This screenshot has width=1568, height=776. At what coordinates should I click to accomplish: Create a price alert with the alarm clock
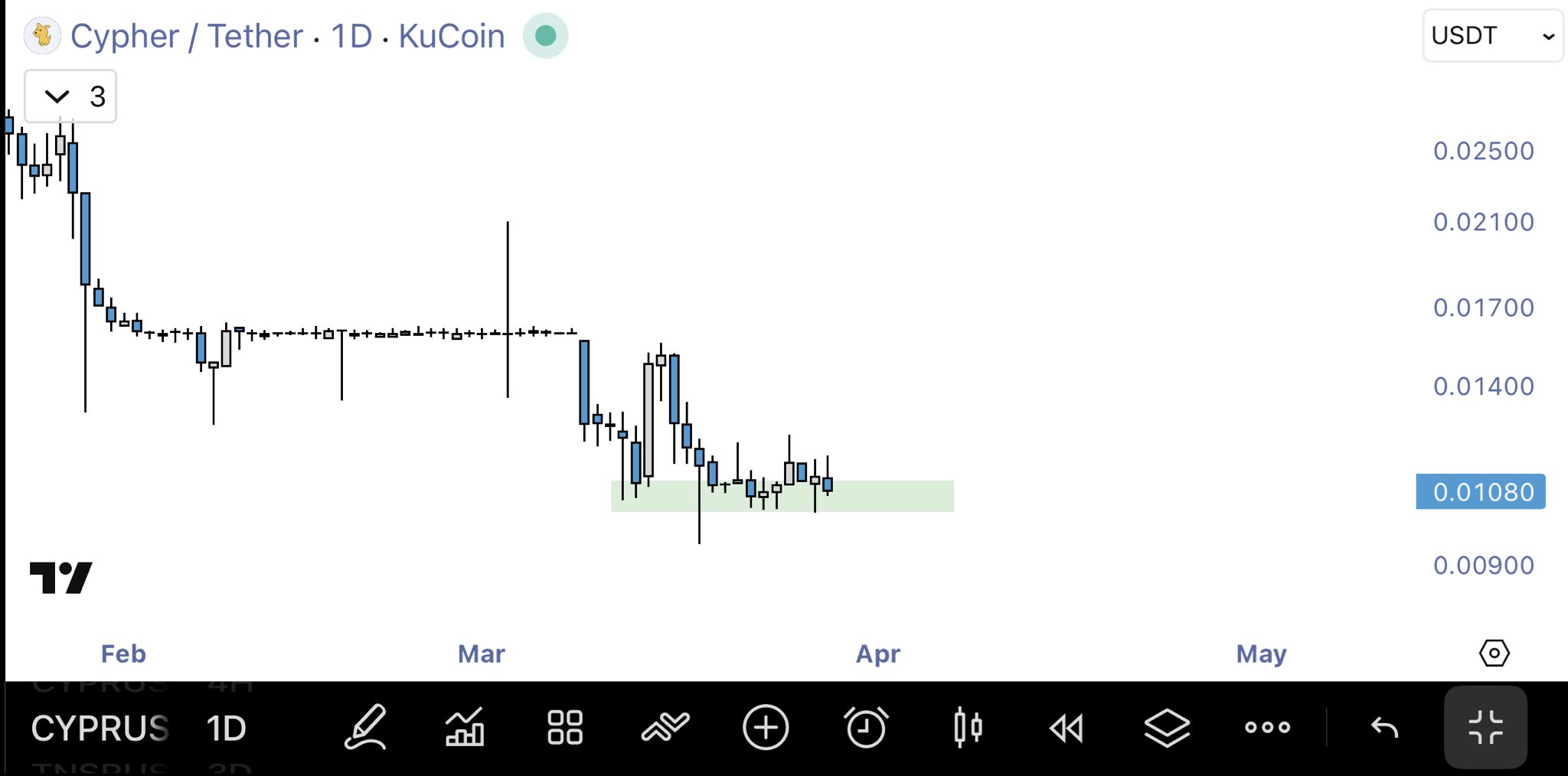(866, 727)
